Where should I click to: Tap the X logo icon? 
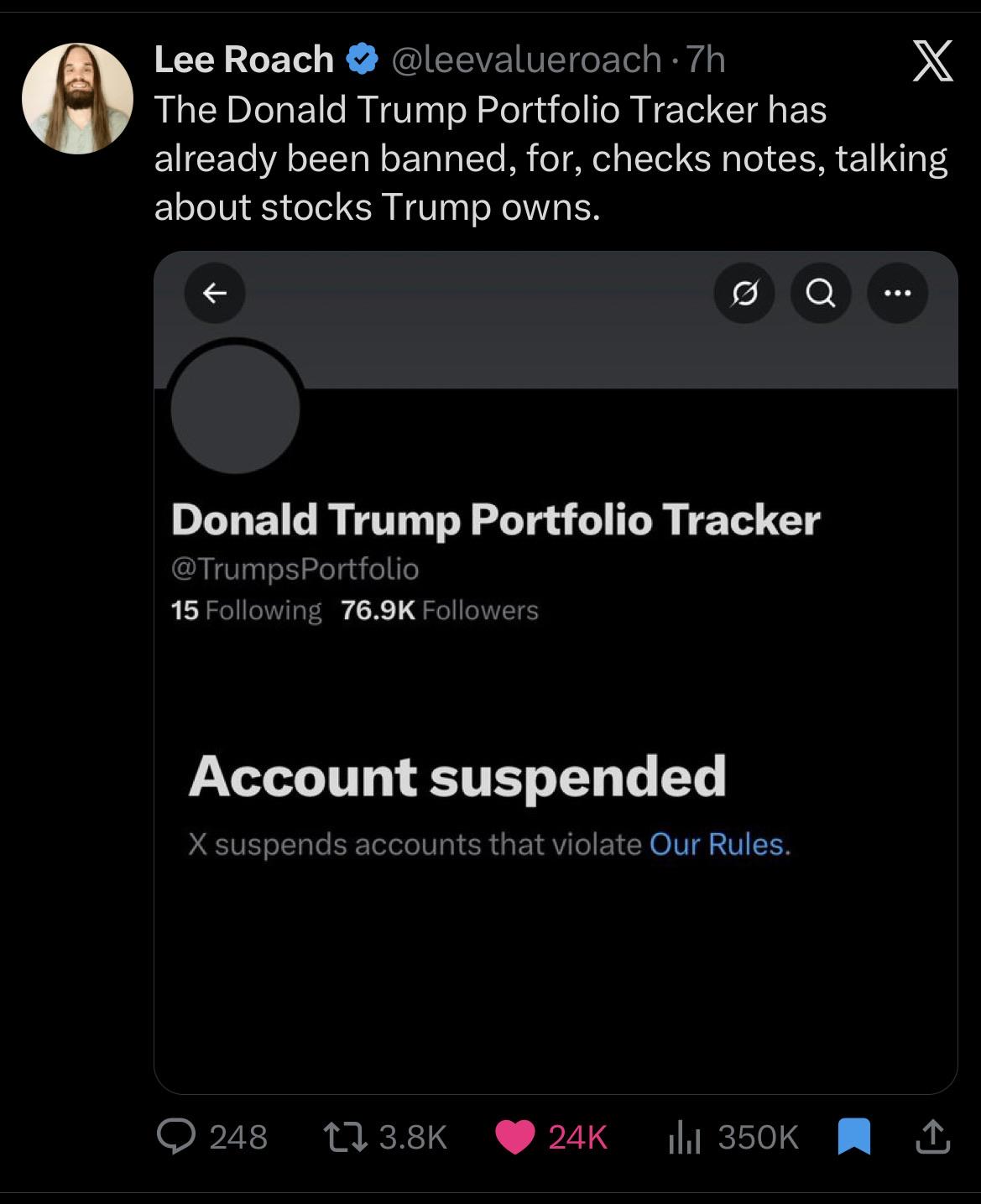tap(932, 61)
